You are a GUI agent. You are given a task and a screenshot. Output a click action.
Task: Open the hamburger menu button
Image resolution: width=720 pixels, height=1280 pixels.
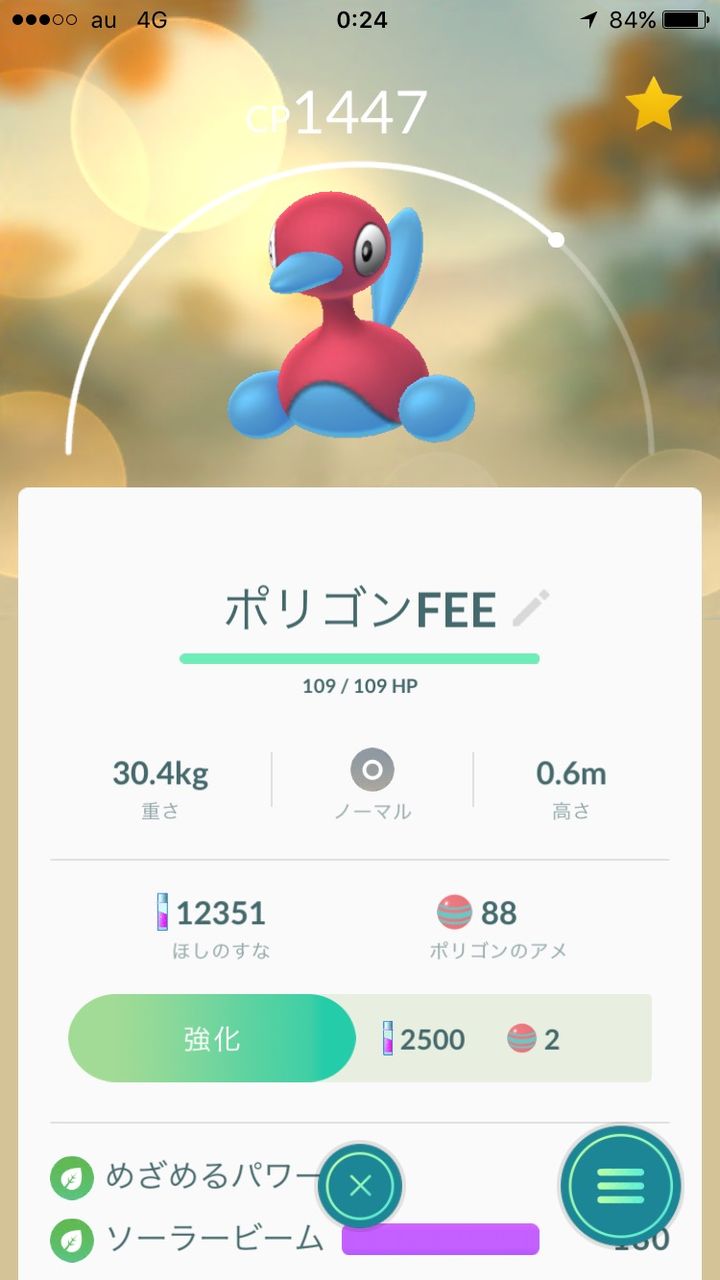[621, 1186]
